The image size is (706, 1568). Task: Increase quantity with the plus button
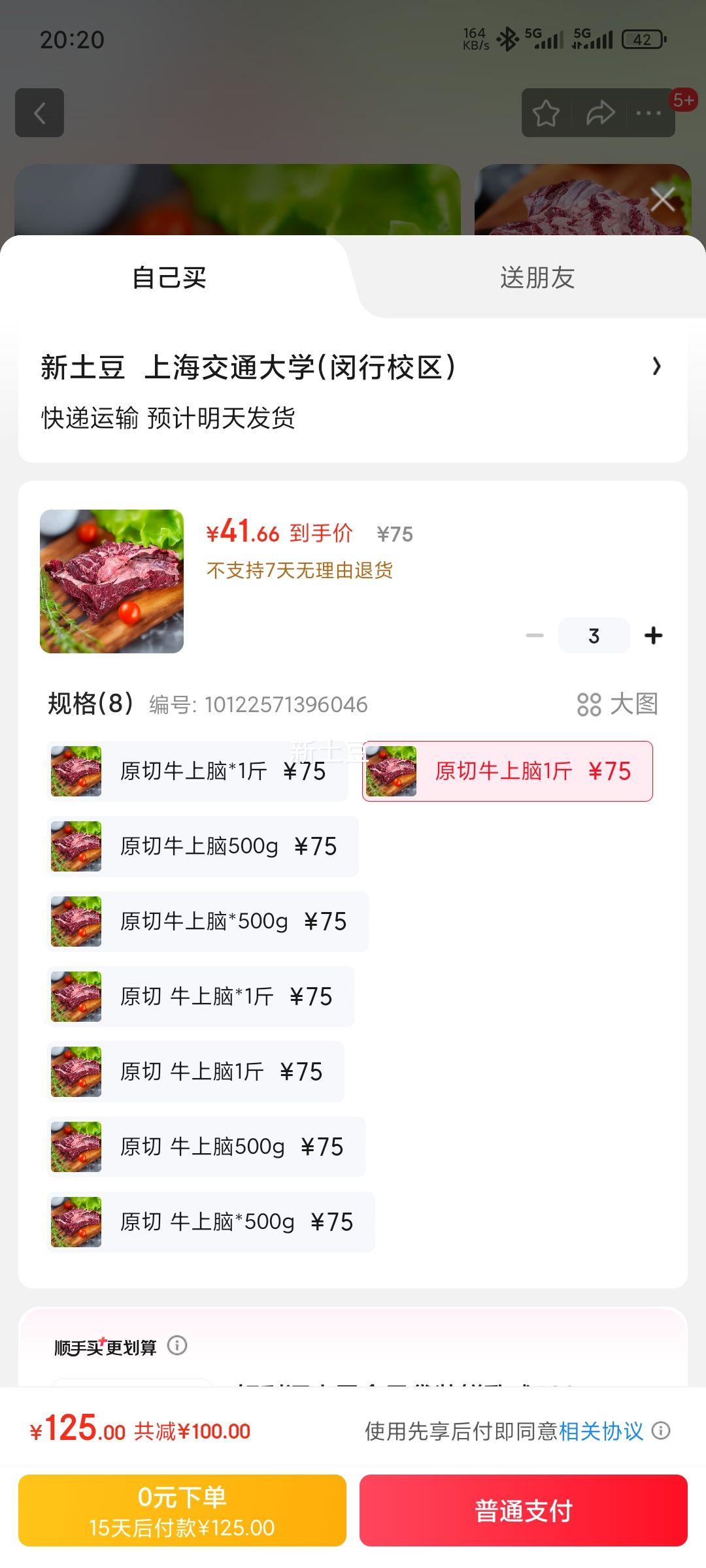(653, 636)
